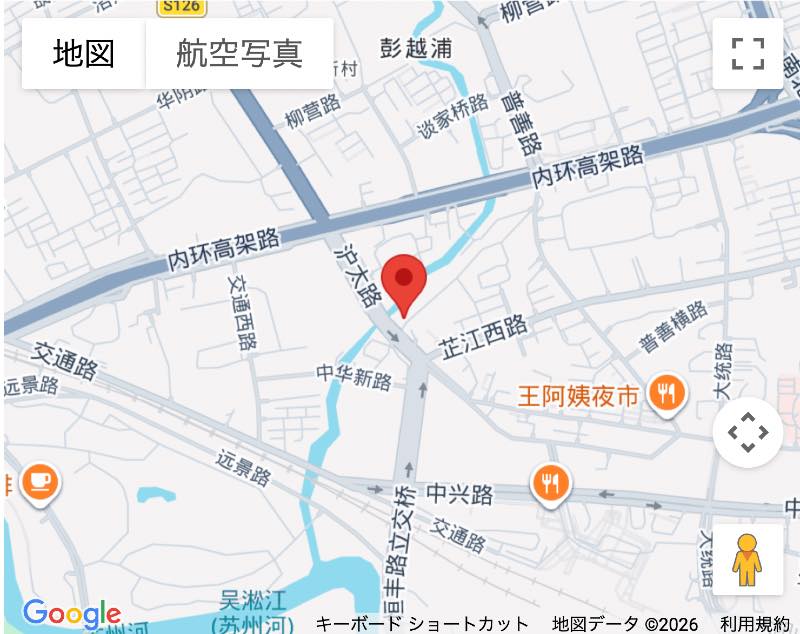Screen dimensions: 800x634
Task: Open Google Maps via the Google logo
Action: click(x=70, y=613)
